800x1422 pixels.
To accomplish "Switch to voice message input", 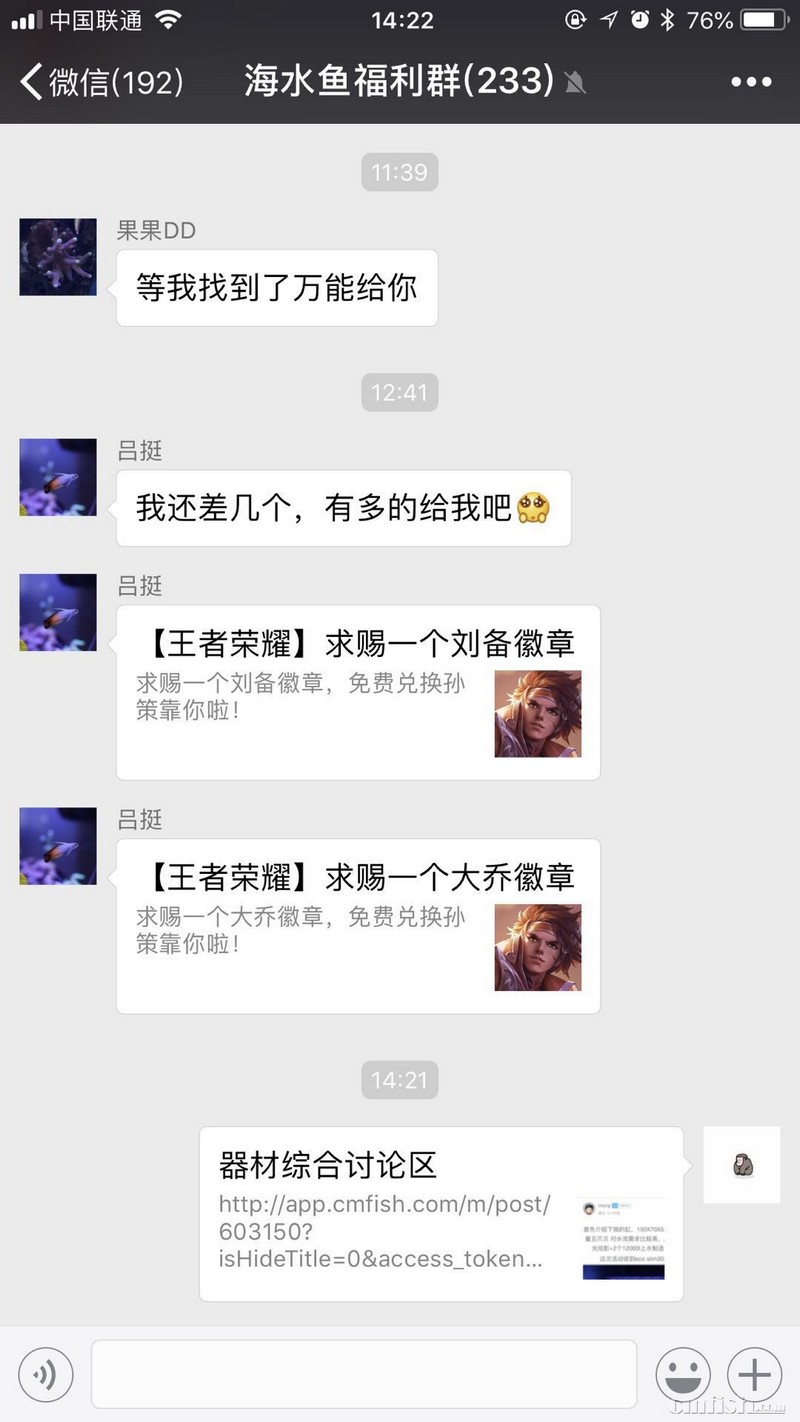I will pos(45,1375).
